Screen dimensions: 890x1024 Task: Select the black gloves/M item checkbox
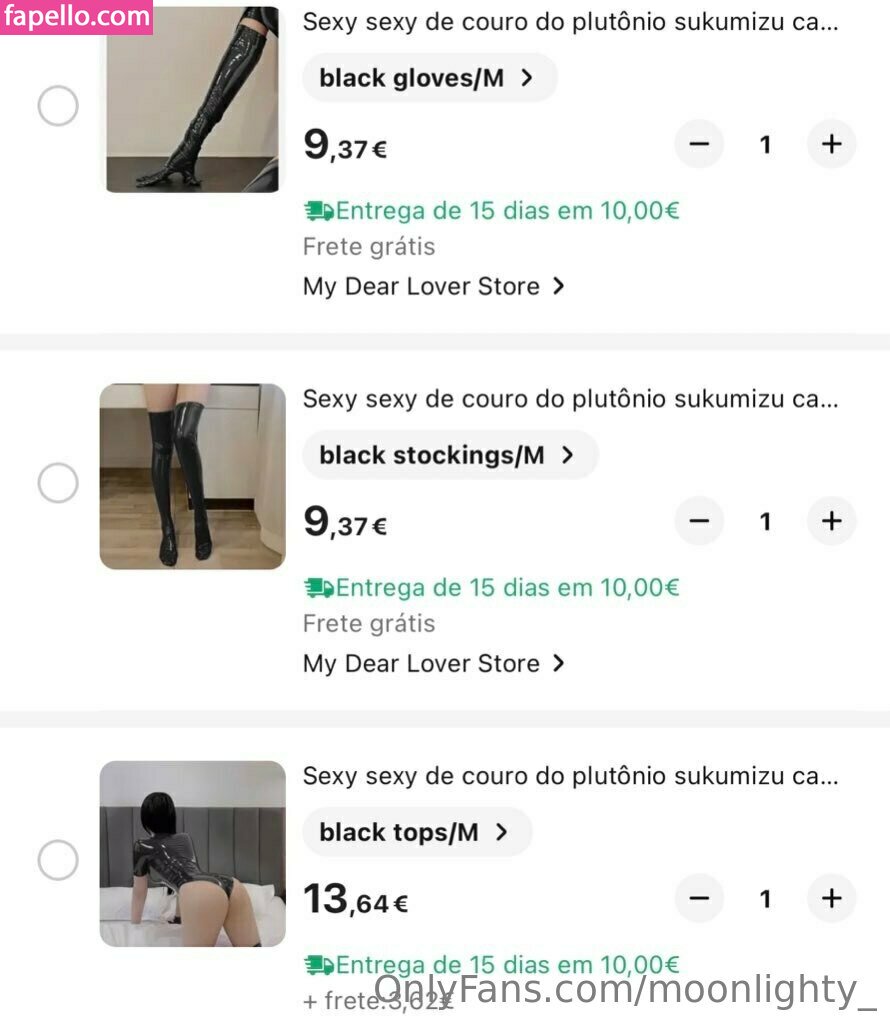[58, 106]
